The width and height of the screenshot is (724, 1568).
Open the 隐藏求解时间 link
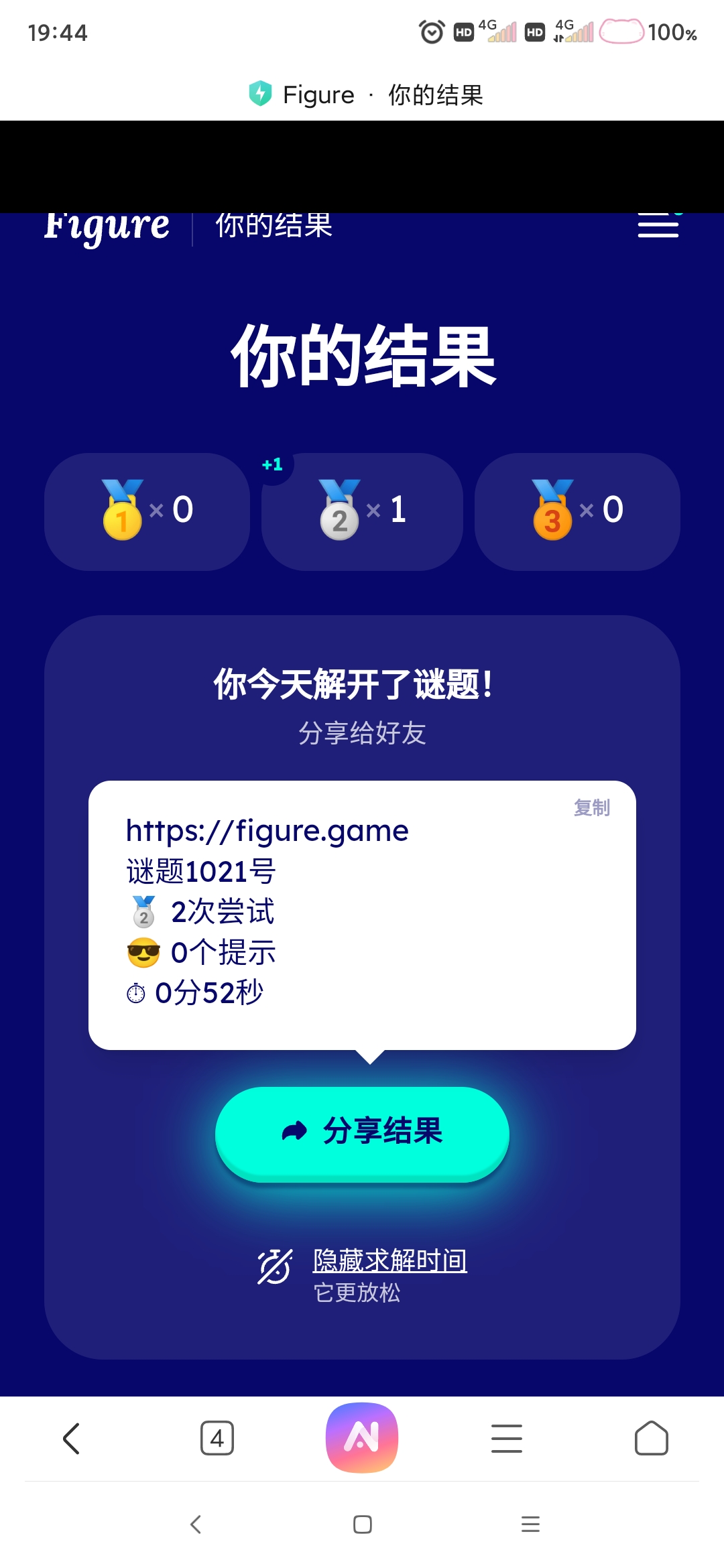coord(390,1261)
